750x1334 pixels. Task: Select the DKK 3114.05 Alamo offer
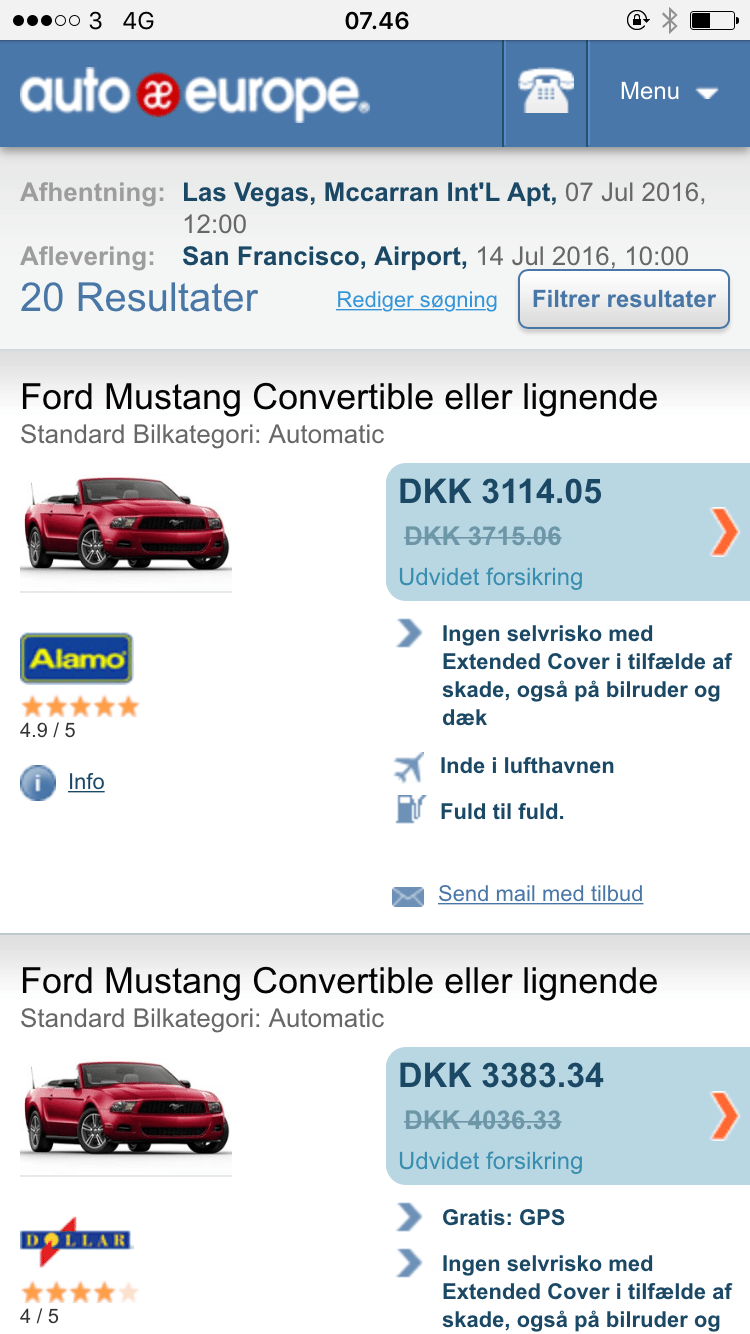(x=567, y=531)
